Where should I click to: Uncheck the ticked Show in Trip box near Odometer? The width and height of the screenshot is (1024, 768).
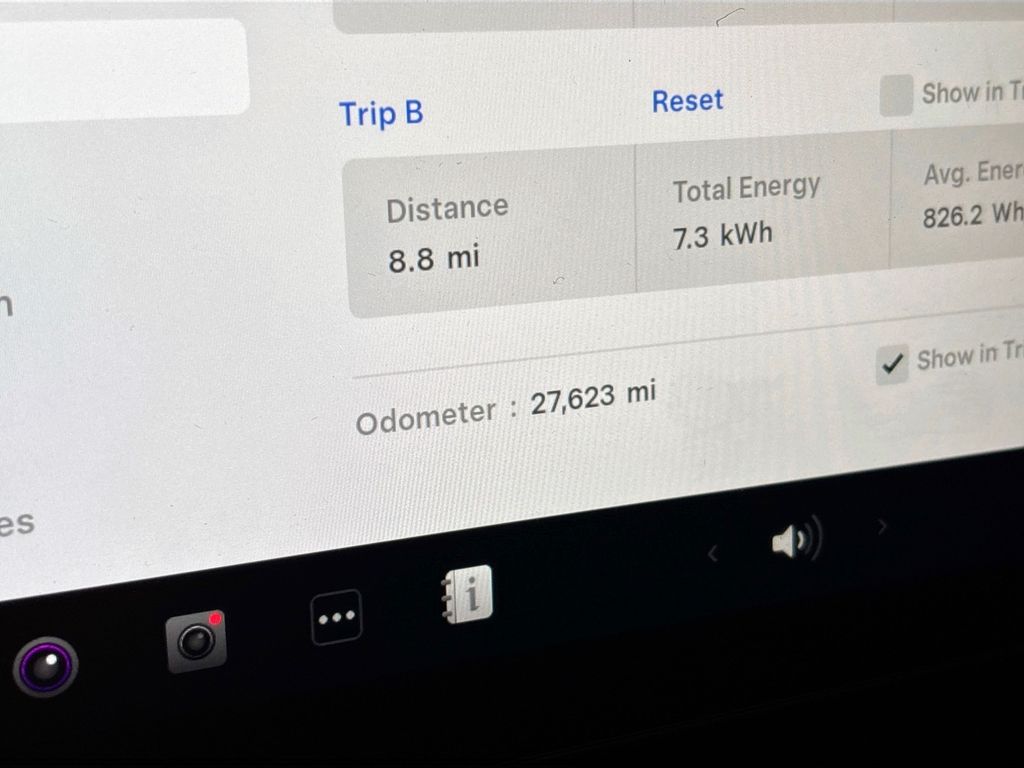pyautogui.click(x=892, y=364)
